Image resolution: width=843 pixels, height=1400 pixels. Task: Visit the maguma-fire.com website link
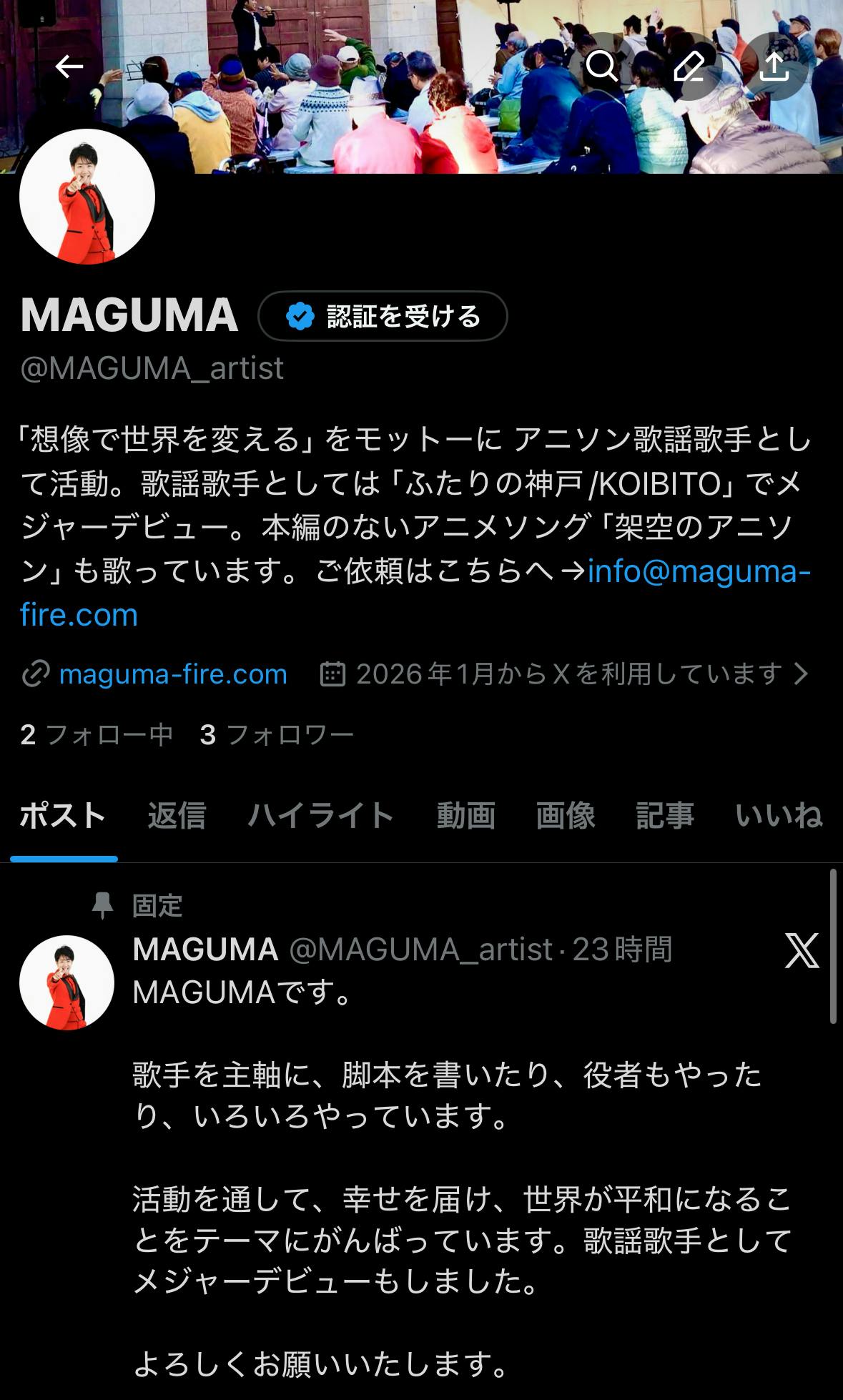pyautogui.click(x=172, y=674)
